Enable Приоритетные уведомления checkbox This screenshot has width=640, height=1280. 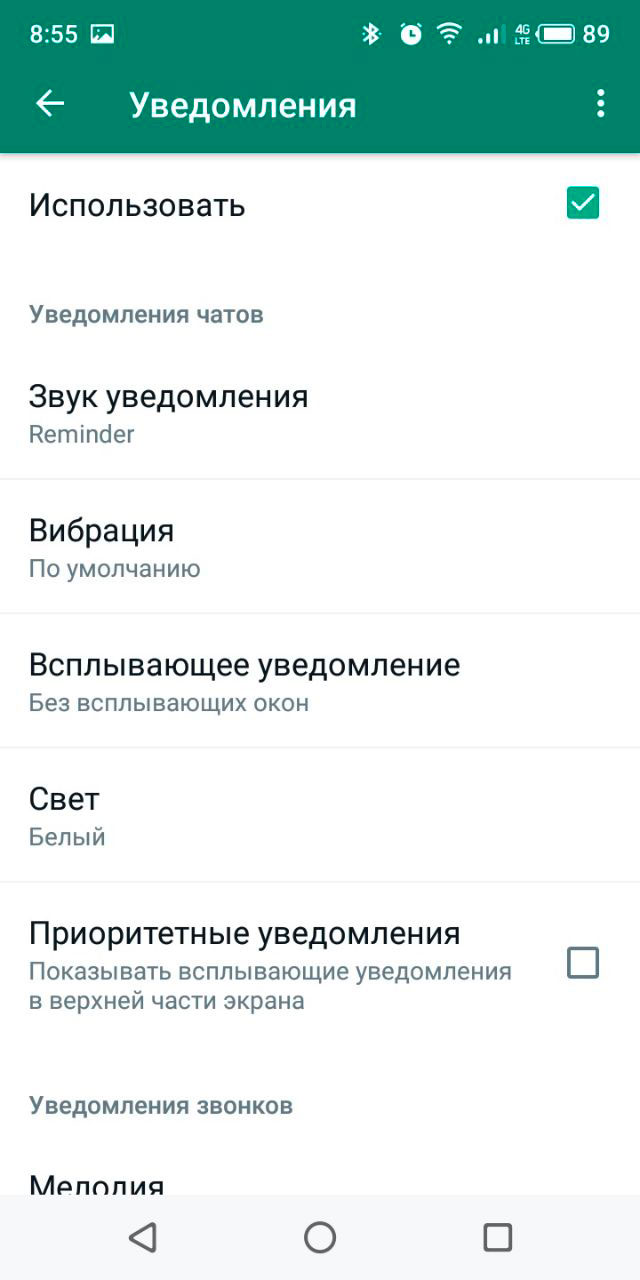[x=583, y=963]
